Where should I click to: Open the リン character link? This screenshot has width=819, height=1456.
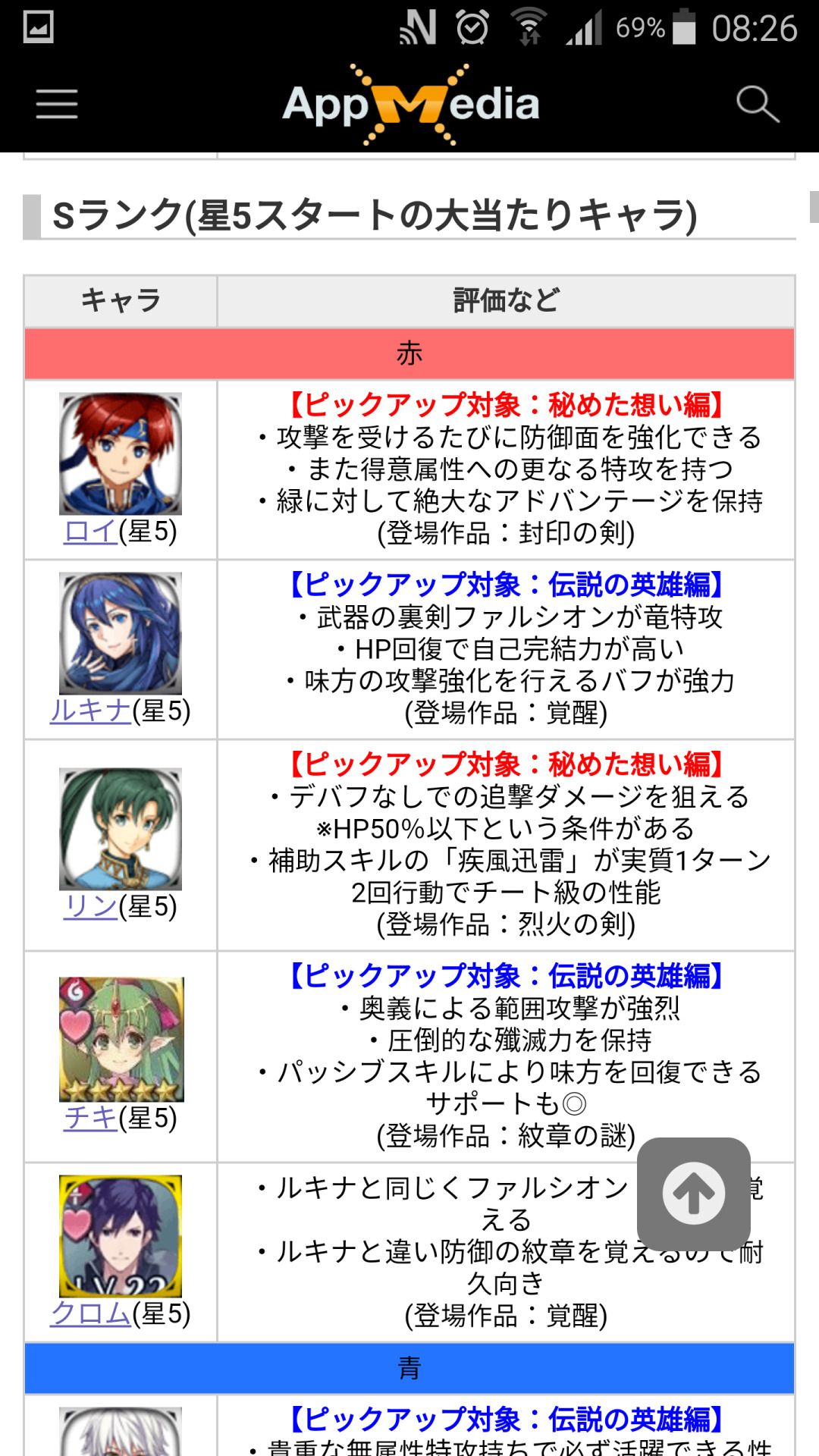tap(91, 907)
